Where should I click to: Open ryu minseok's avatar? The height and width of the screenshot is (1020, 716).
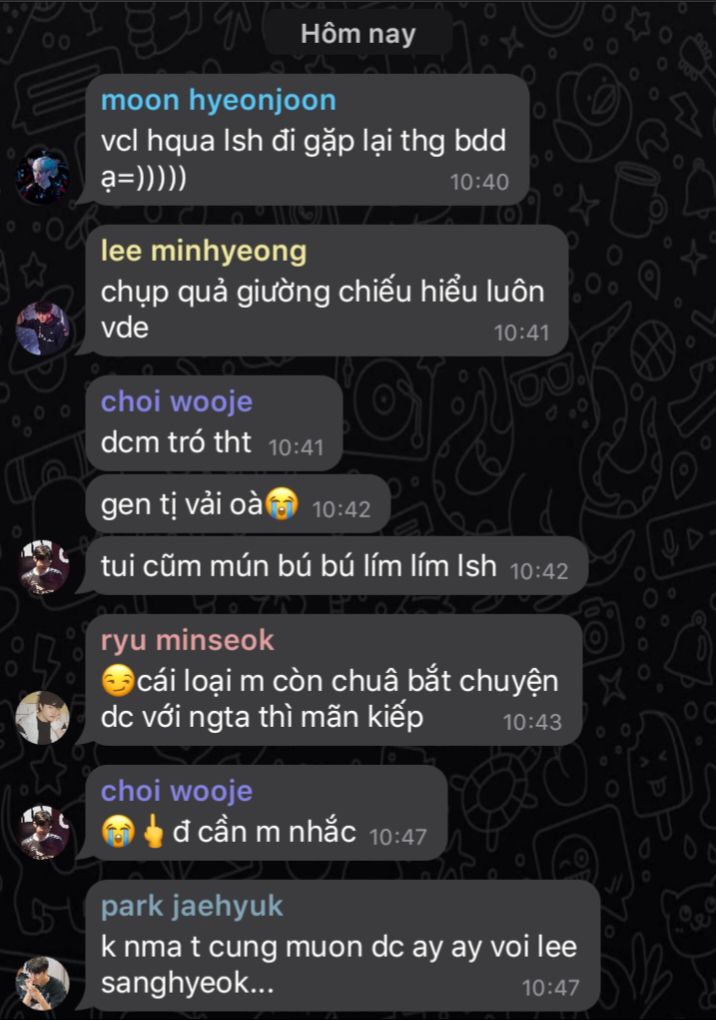43,716
